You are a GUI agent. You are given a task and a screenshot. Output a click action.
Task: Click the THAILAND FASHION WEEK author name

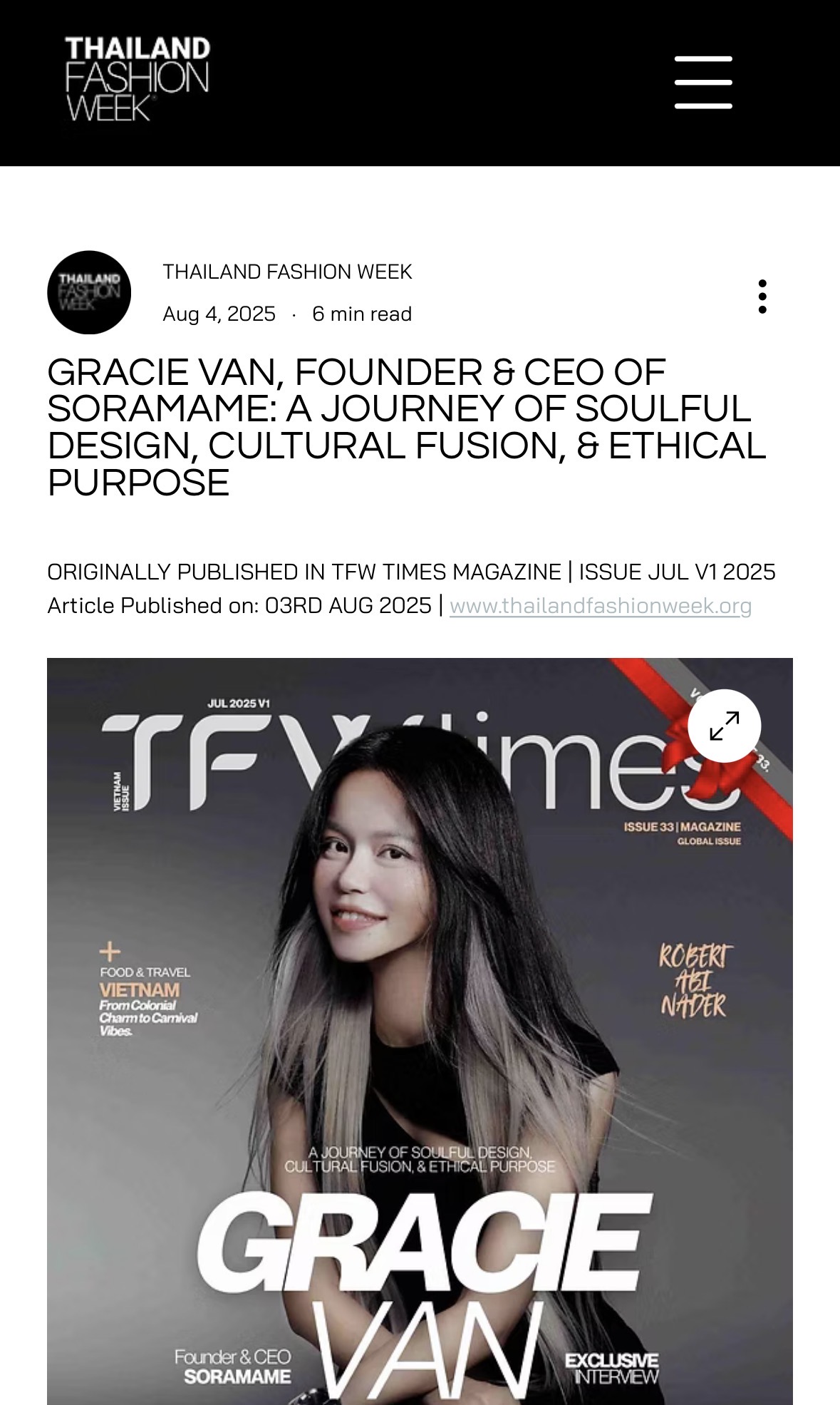(287, 272)
